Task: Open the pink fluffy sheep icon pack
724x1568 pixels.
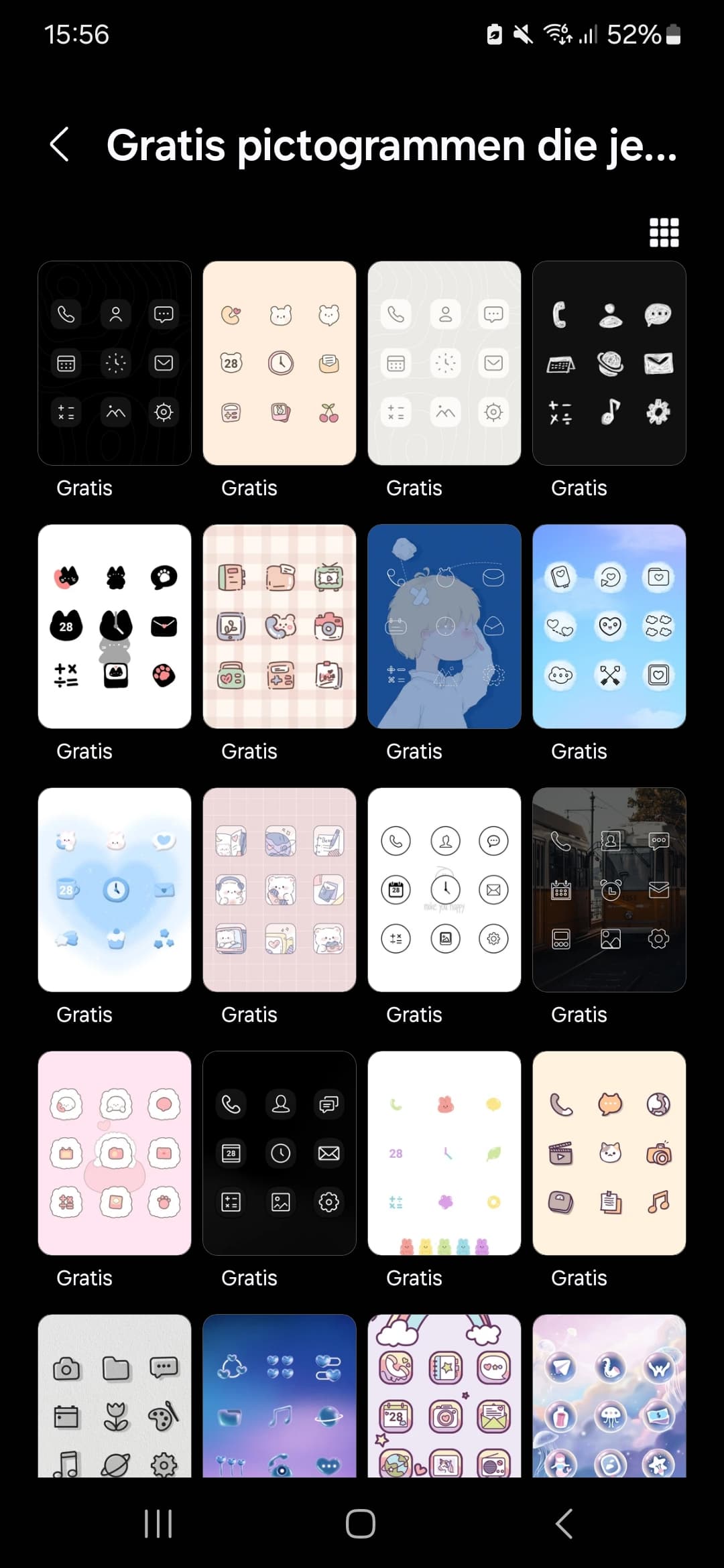Action: pos(115,1153)
